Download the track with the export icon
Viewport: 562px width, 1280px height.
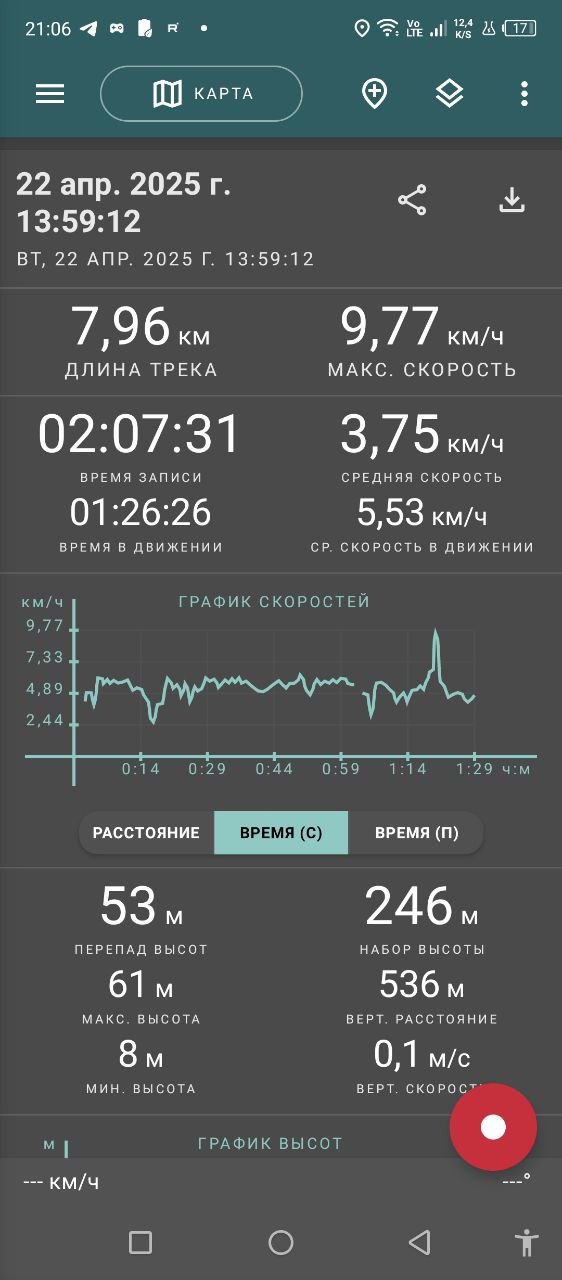[x=512, y=200]
